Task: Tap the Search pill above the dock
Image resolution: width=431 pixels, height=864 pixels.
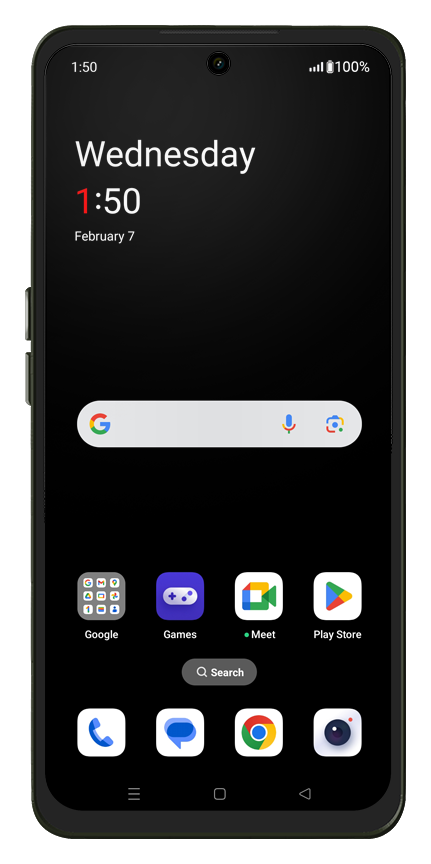Action: 219,672
